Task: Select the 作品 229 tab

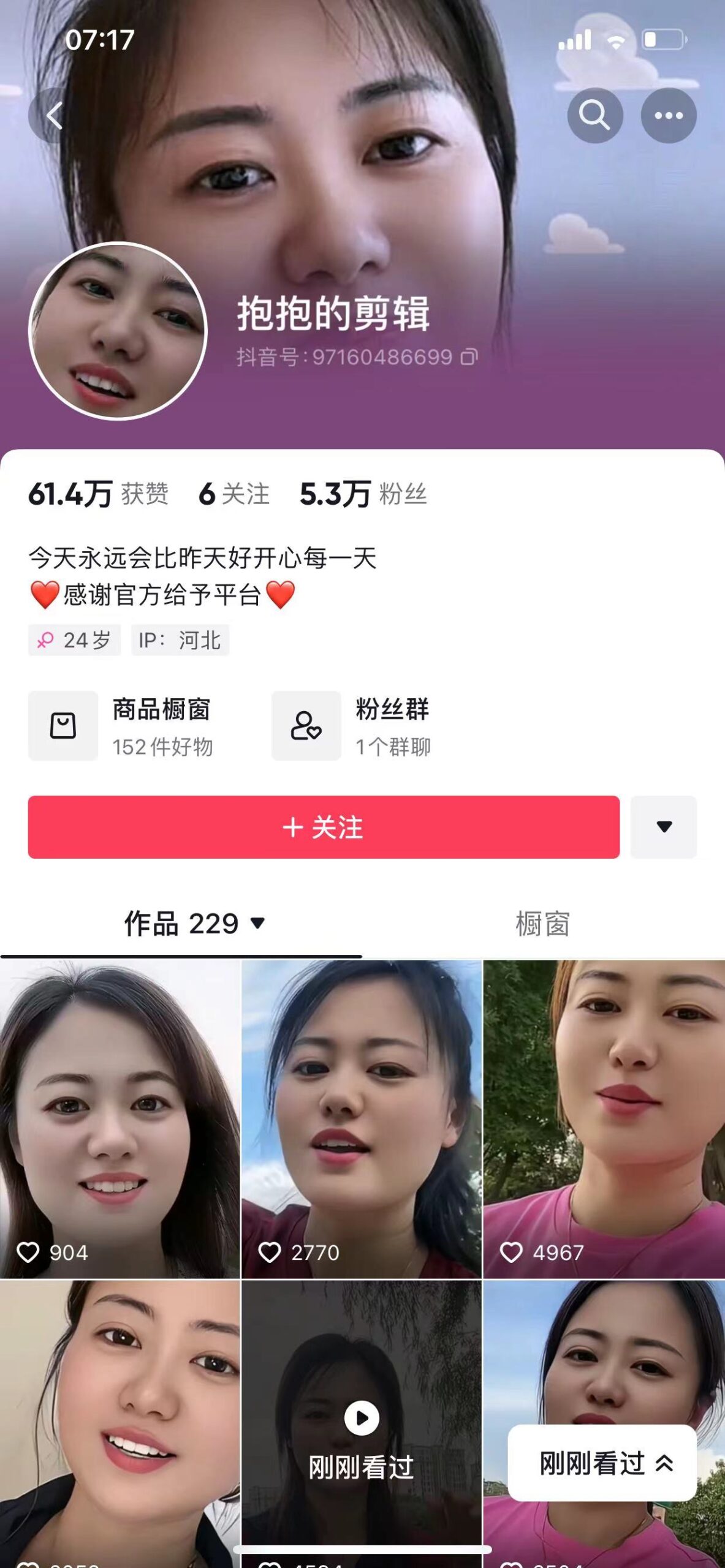Action: (x=194, y=924)
